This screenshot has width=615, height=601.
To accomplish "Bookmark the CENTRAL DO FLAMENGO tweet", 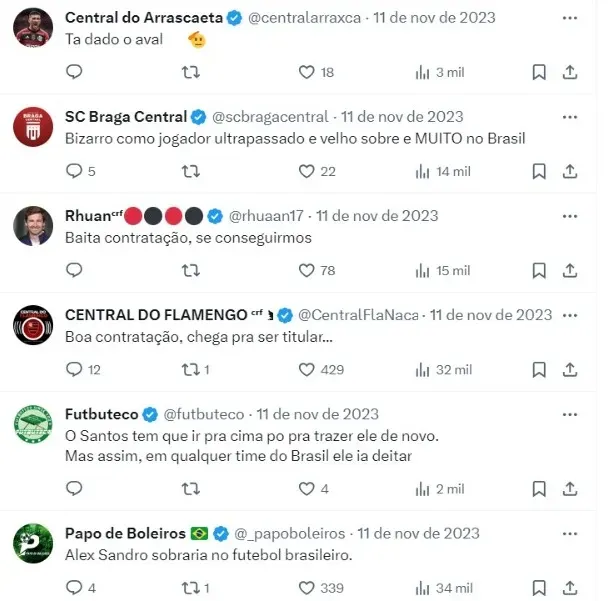I will point(539,369).
